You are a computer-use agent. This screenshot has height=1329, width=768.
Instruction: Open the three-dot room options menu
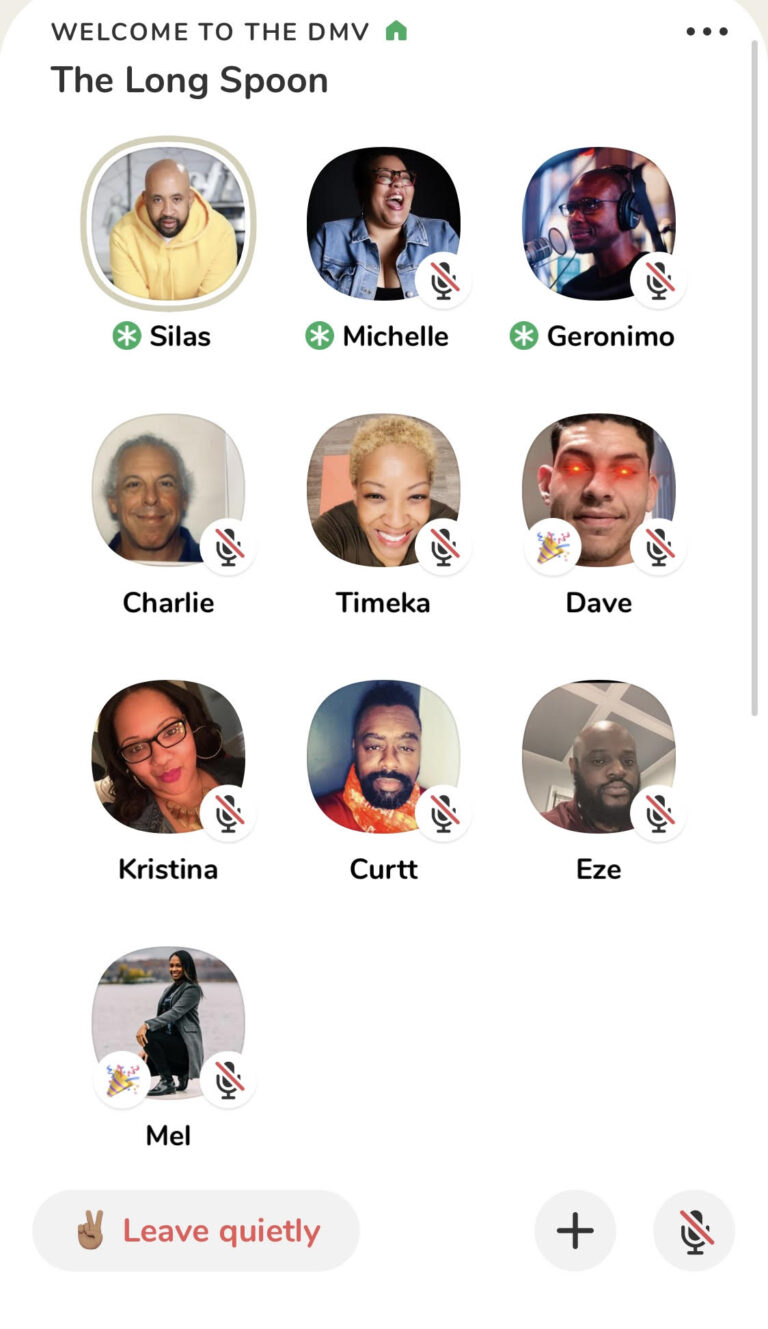(x=707, y=32)
